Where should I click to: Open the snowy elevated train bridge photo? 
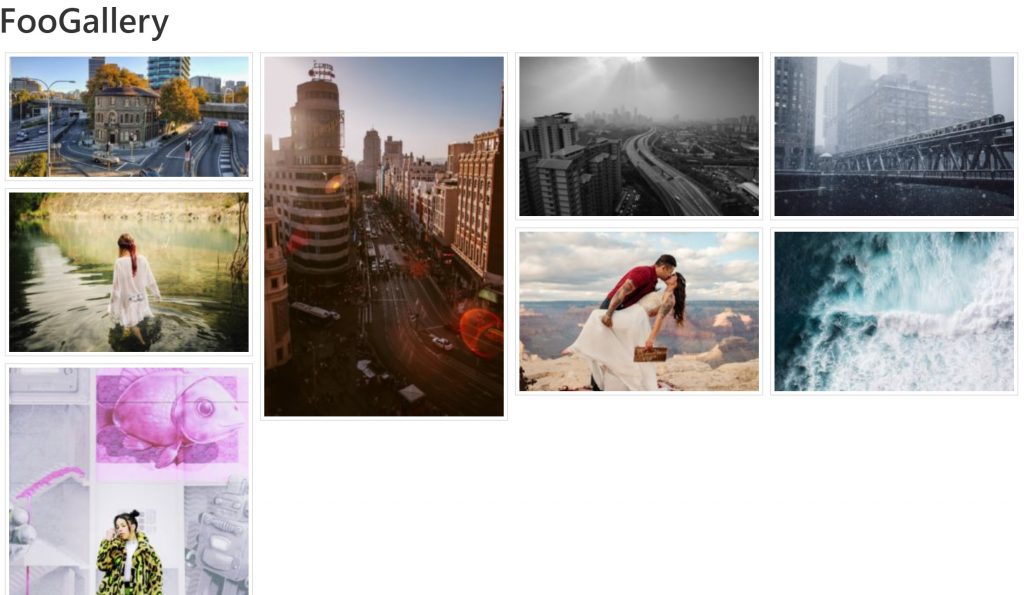894,136
